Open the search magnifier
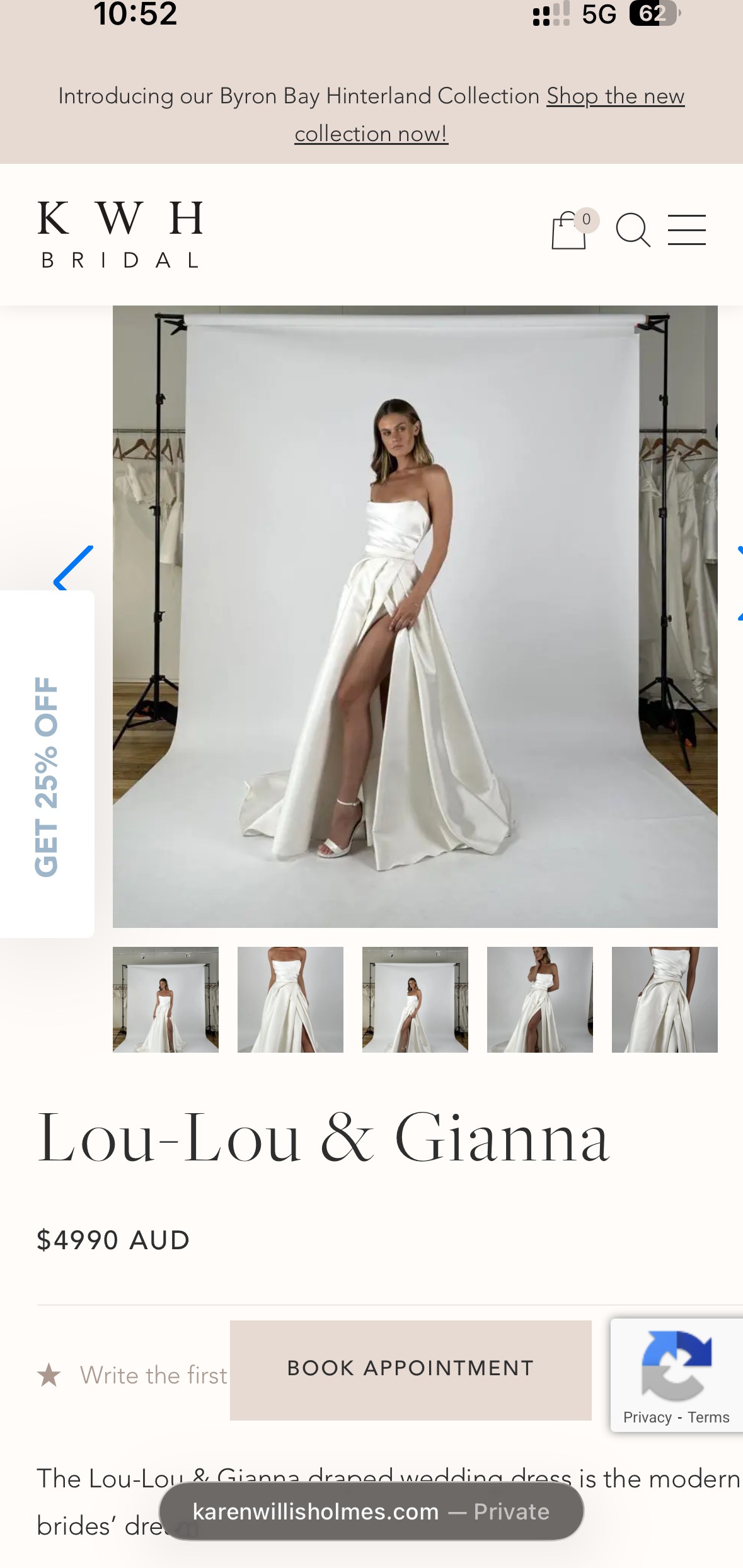 coord(632,230)
